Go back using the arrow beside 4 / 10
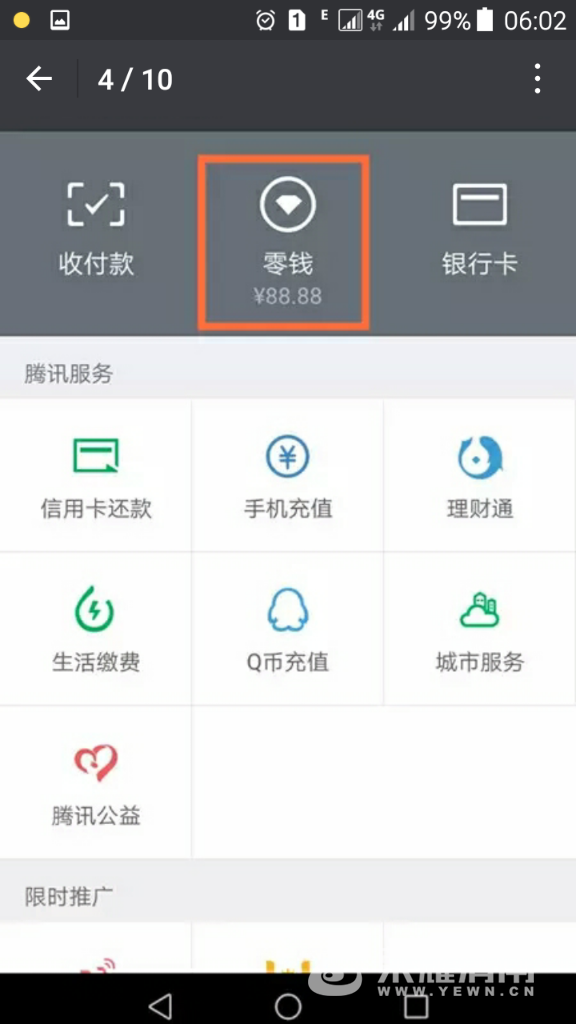The height and width of the screenshot is (1024, 576). (x=39, y=79)
